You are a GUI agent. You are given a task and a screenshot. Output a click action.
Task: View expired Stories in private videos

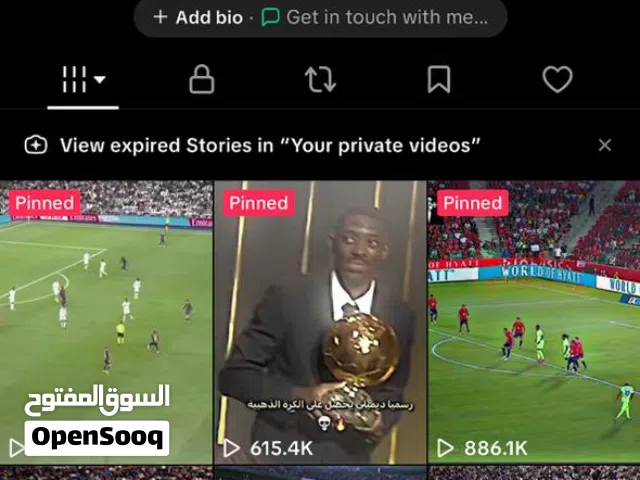(x=270, y=145)
